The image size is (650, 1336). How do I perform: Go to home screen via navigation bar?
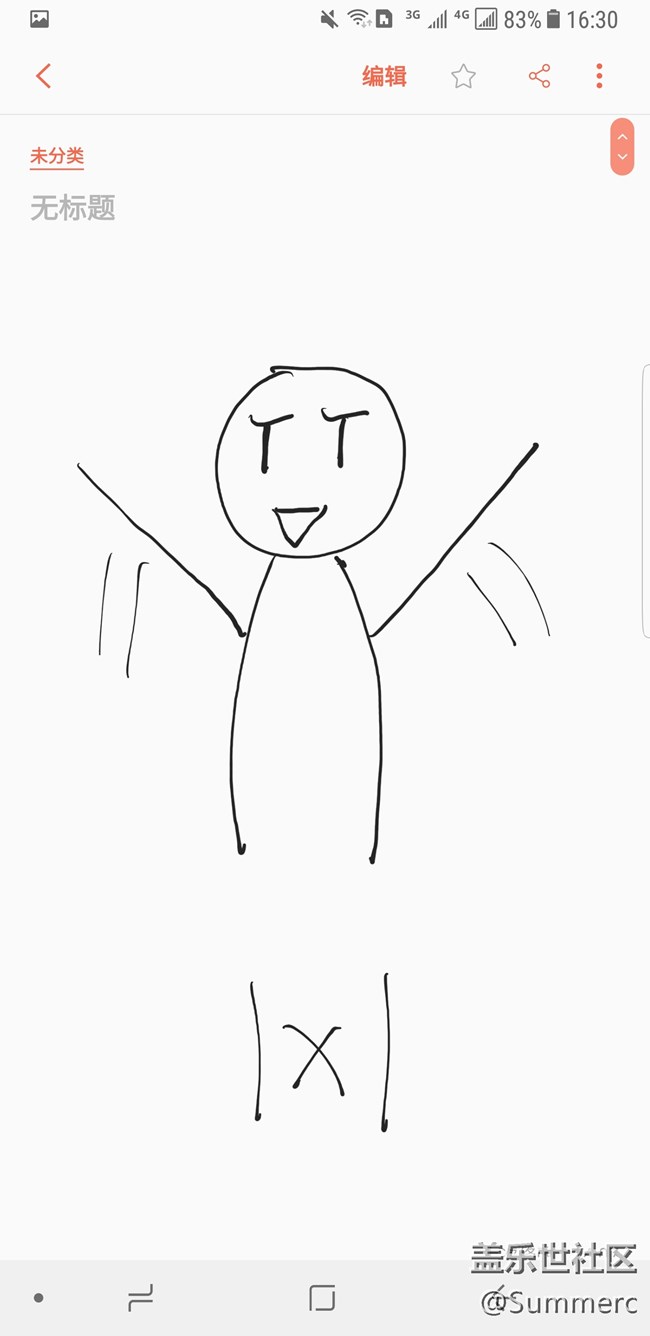point(322,1298)
